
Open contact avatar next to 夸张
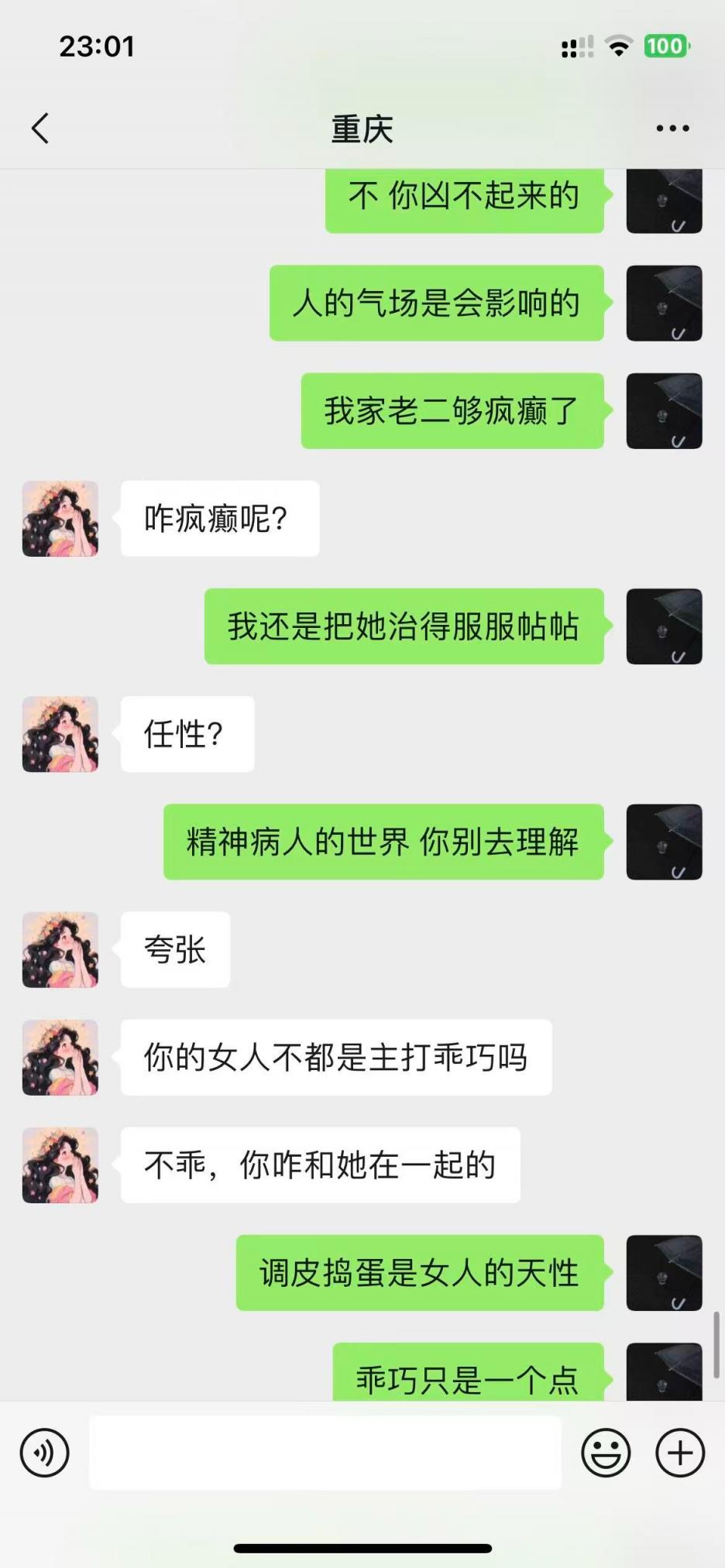pos(60,949)
